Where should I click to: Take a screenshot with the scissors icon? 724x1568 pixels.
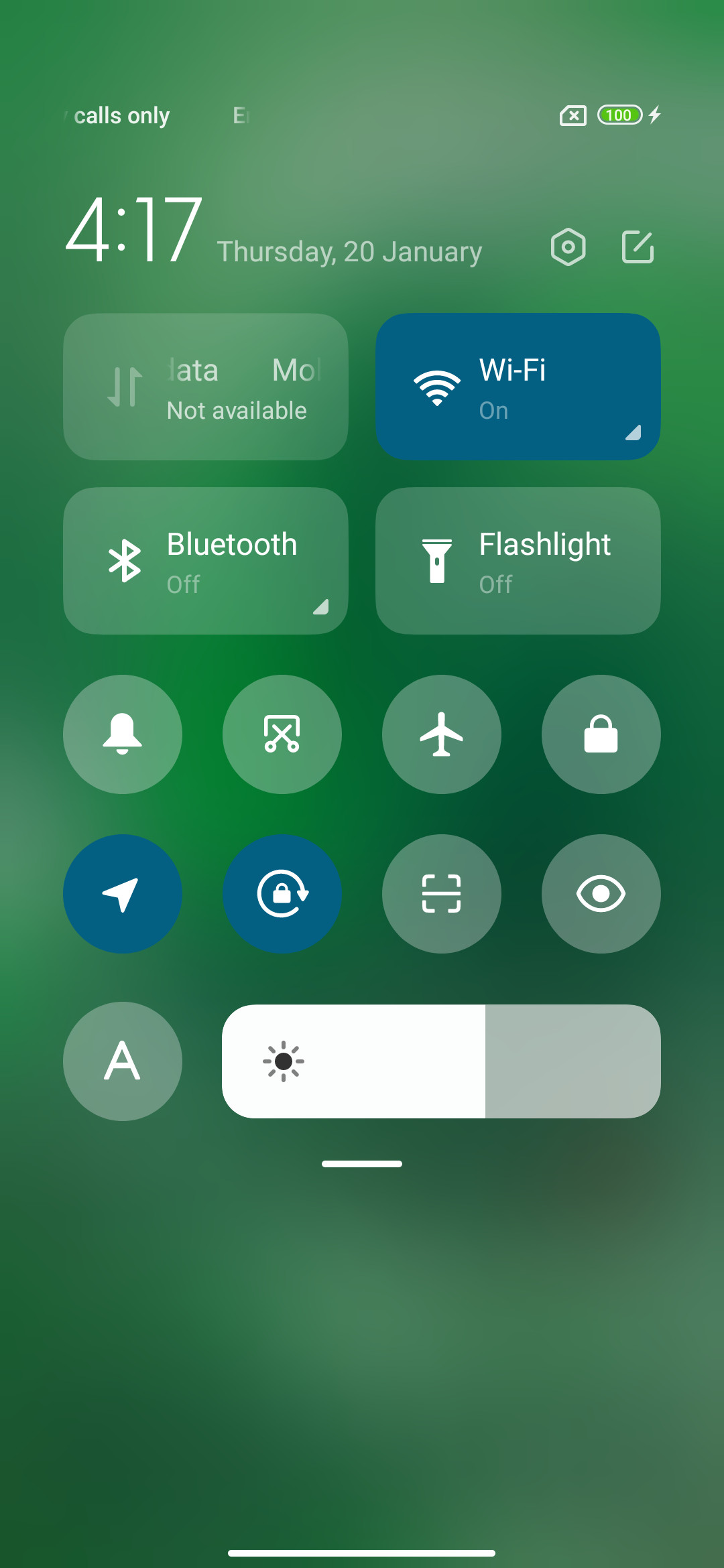282,734
